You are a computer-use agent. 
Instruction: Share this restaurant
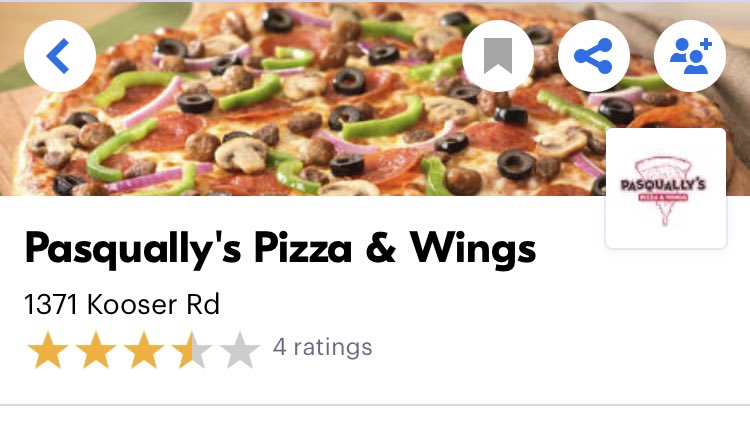pos(594,56)
